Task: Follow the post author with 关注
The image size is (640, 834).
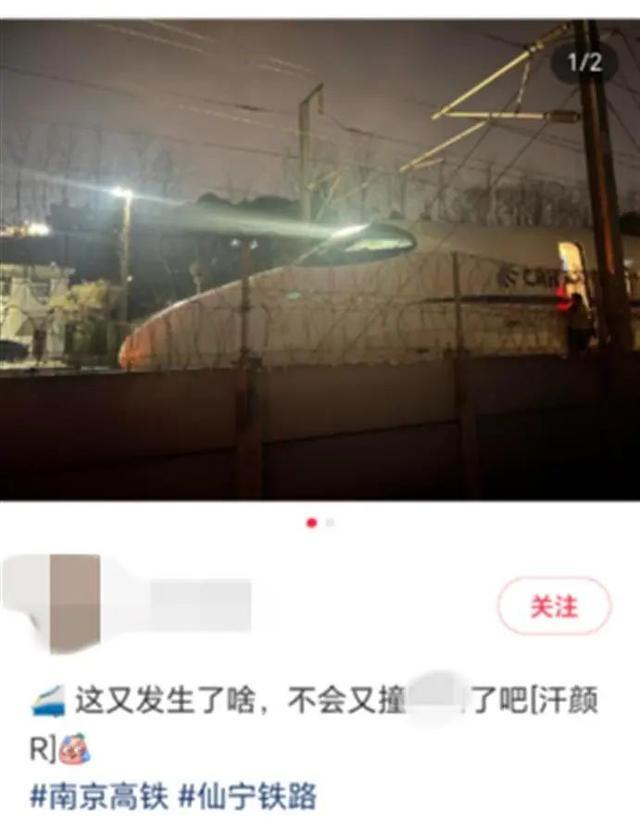Action: (x=553, y=606)
